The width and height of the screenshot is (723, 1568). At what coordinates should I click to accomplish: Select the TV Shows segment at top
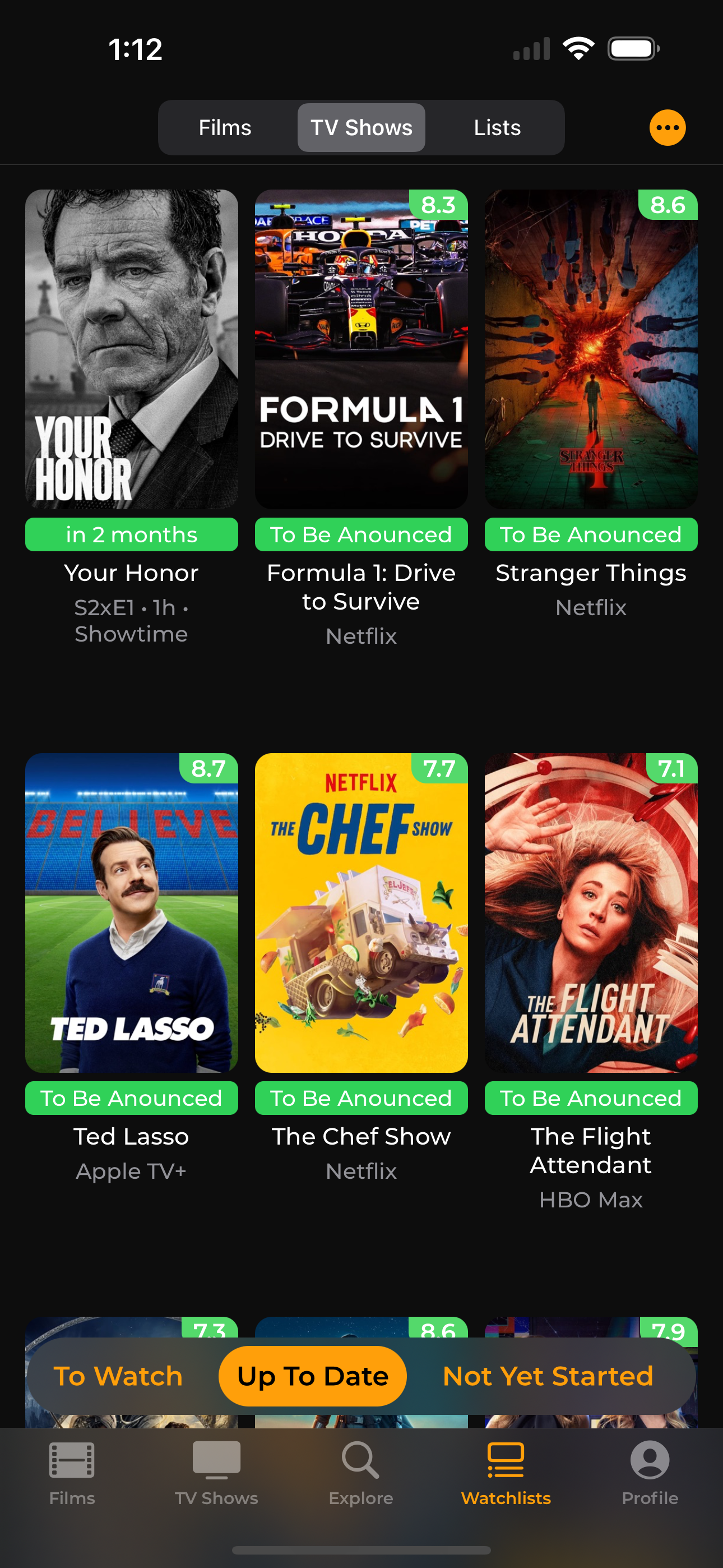coord(361,128)
